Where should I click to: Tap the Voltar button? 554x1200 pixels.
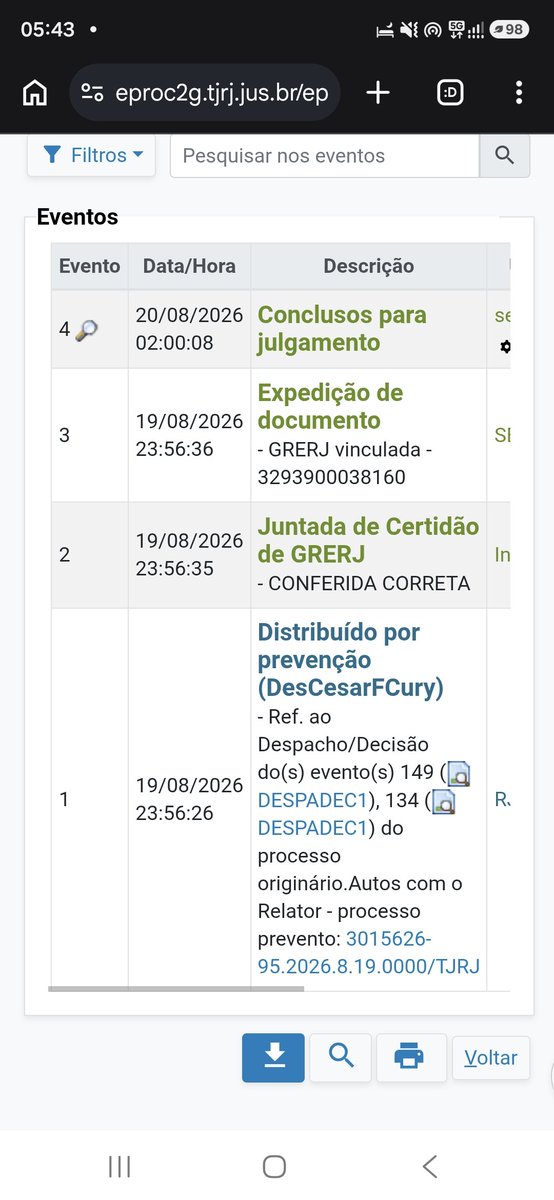(491, 1057)
